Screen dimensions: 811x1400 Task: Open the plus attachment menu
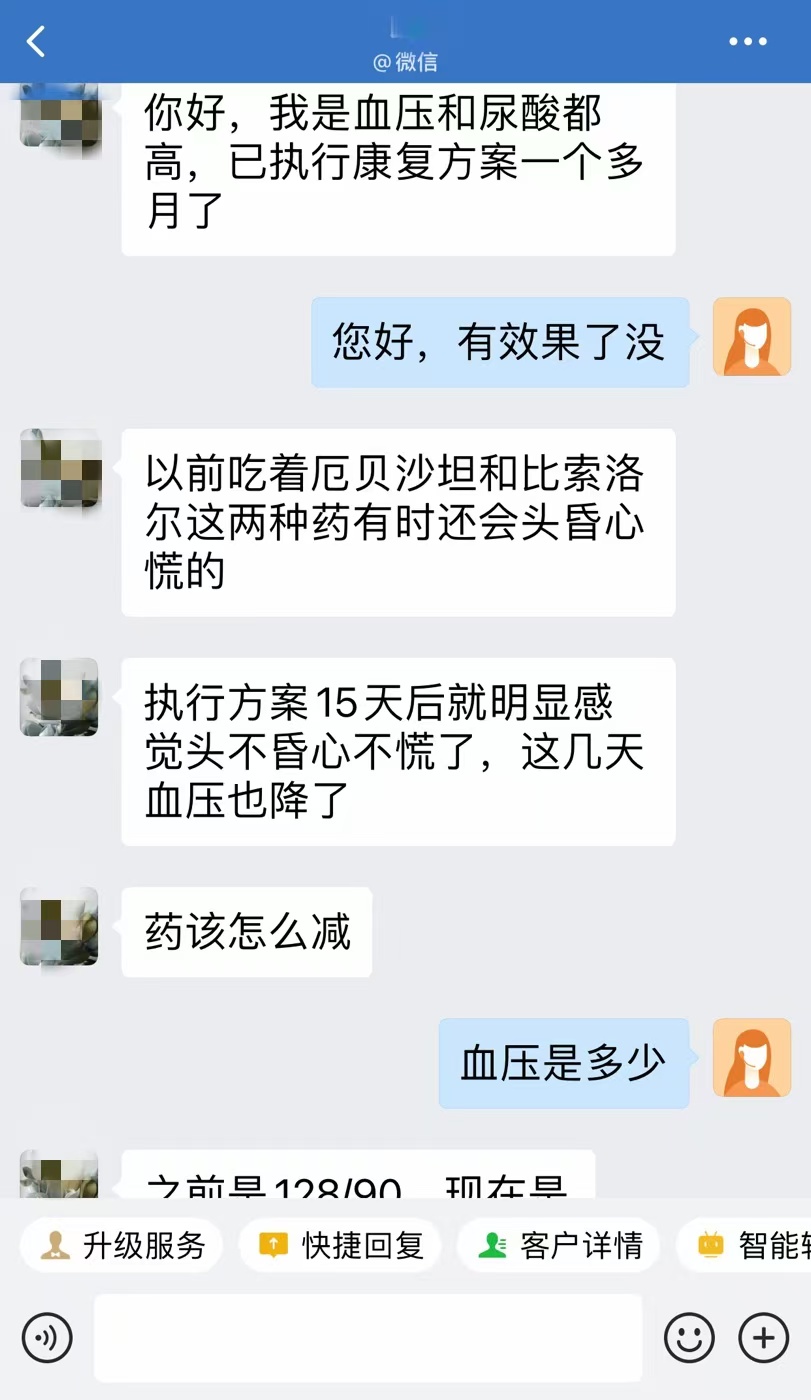(763, 1338)
